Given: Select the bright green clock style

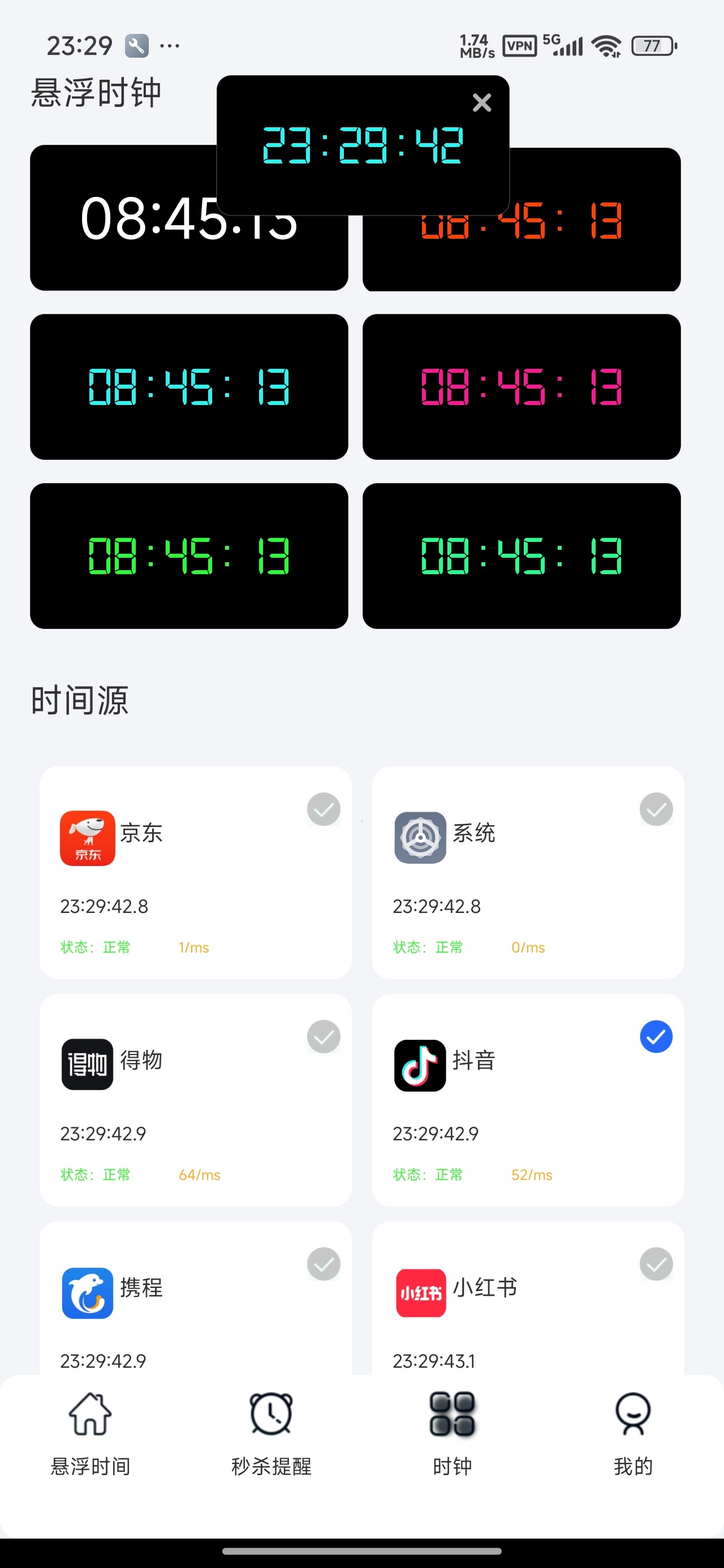Looking at the screenshot, I should (x=189, y=555).
